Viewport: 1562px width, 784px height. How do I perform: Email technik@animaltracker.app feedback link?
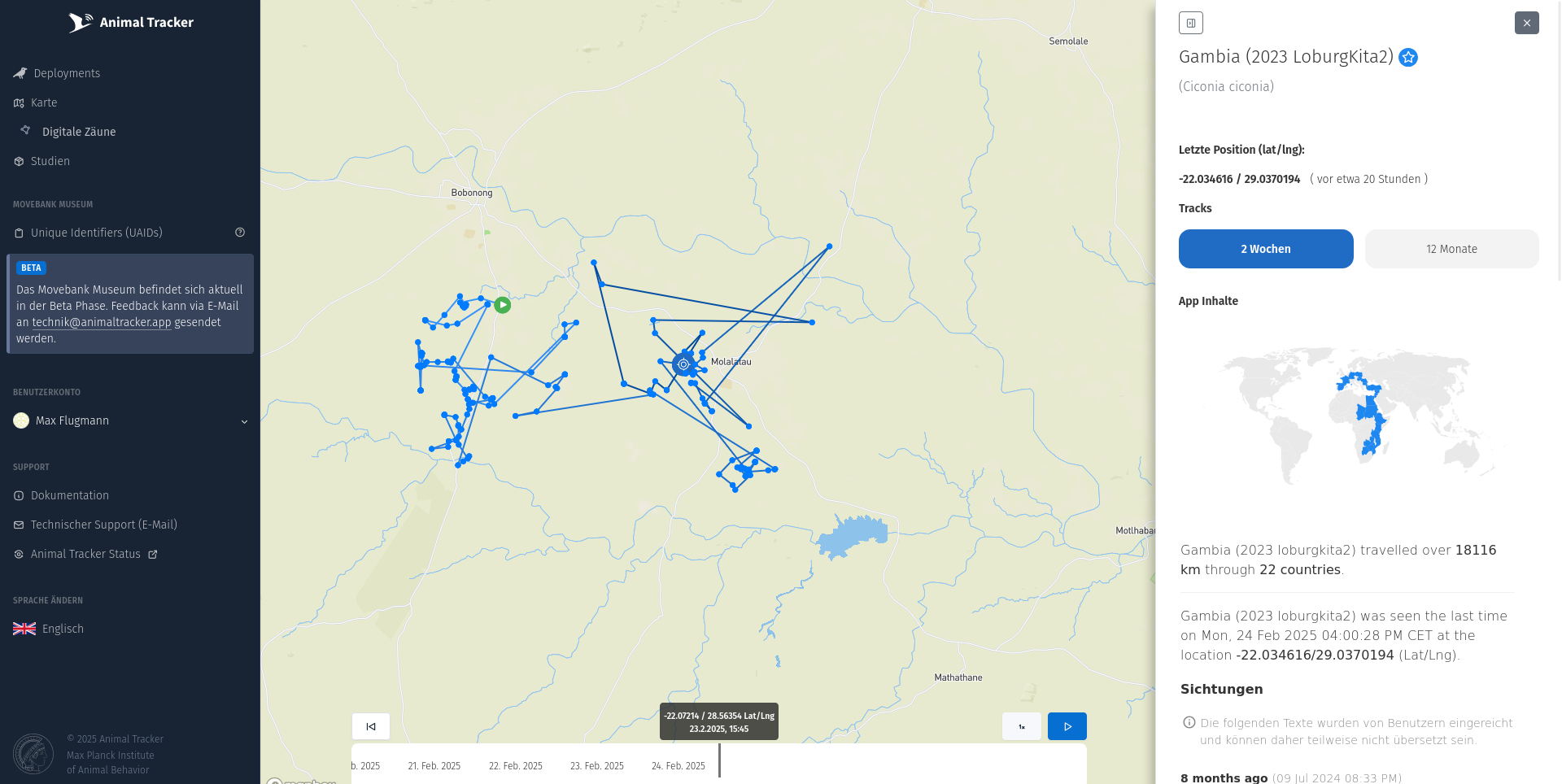pyautogui.click(x=102, y=322)
